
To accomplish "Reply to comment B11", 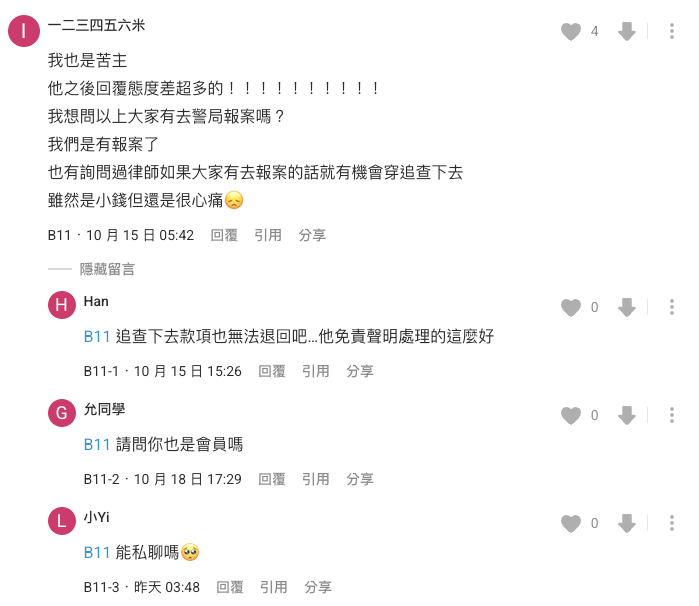I will click(224, 235).
